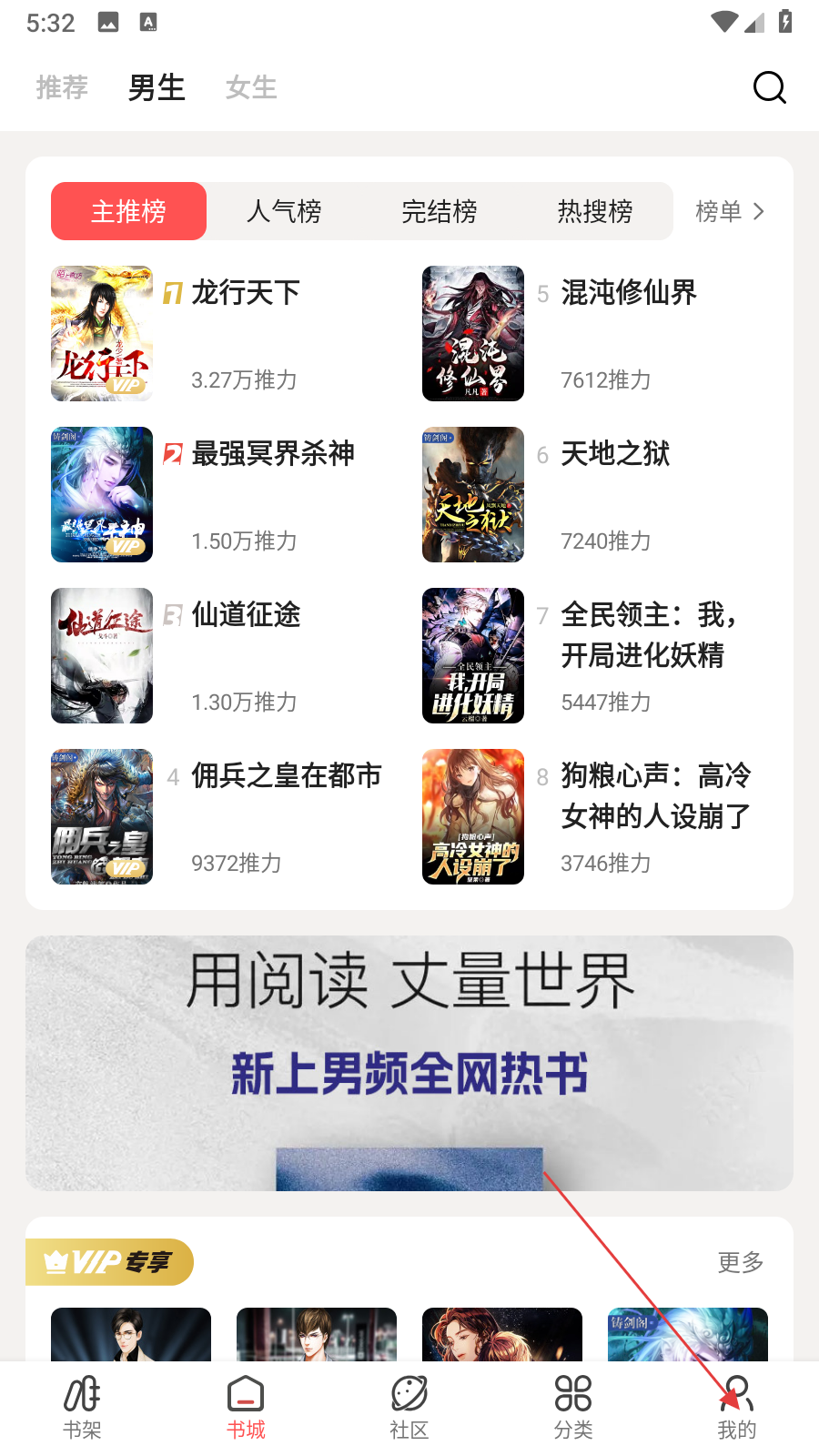
Task: Switch to the 女生 tab
Action: click(251, 87)
